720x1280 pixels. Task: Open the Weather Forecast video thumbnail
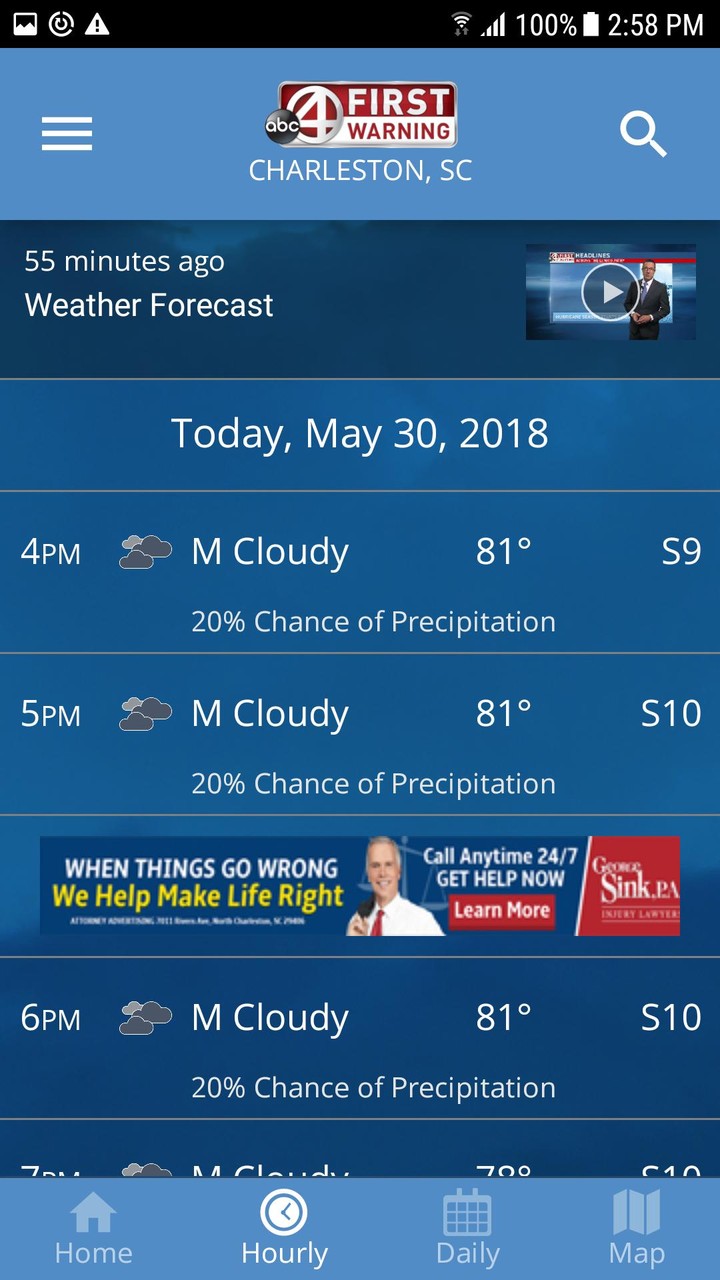click(610, 292)
